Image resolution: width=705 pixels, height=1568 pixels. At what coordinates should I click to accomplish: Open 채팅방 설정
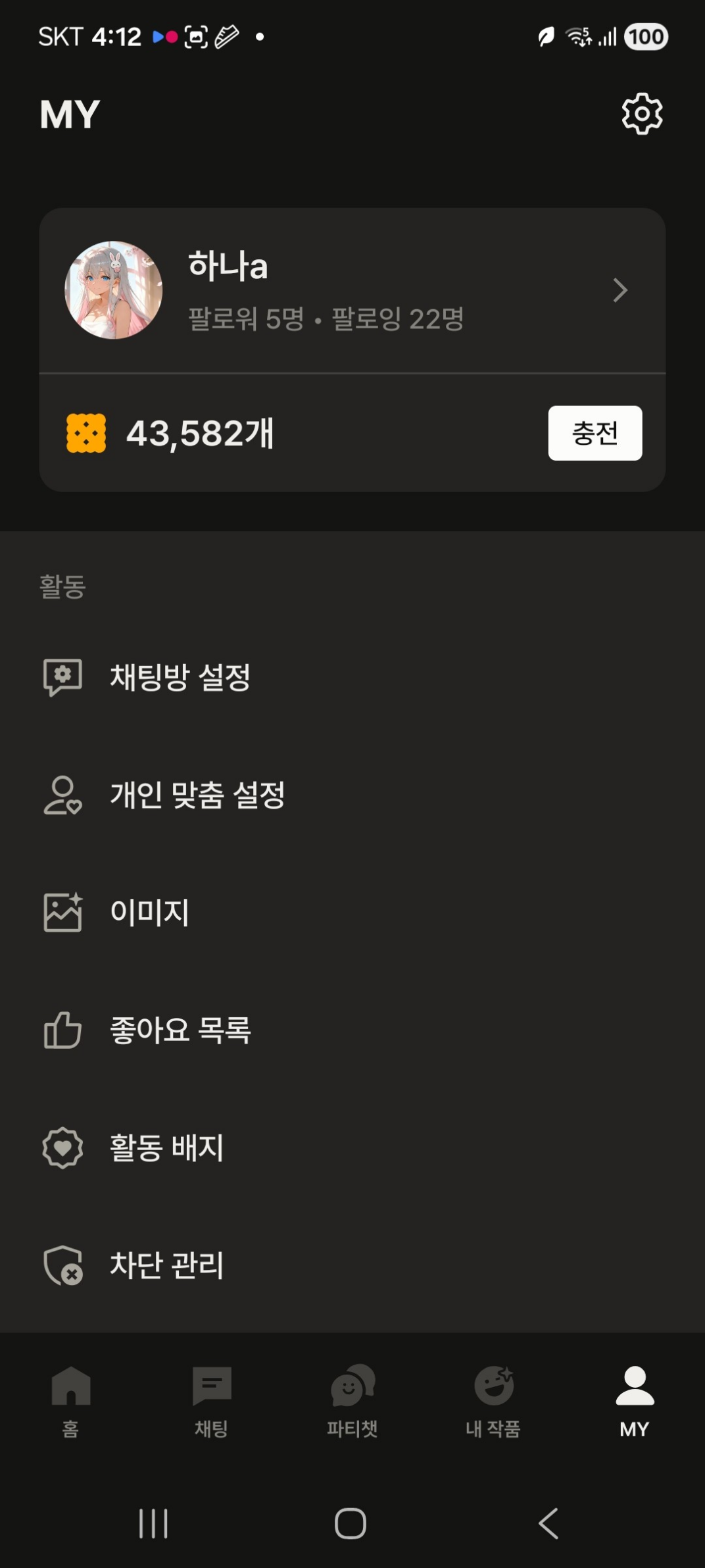pos(352,677)
